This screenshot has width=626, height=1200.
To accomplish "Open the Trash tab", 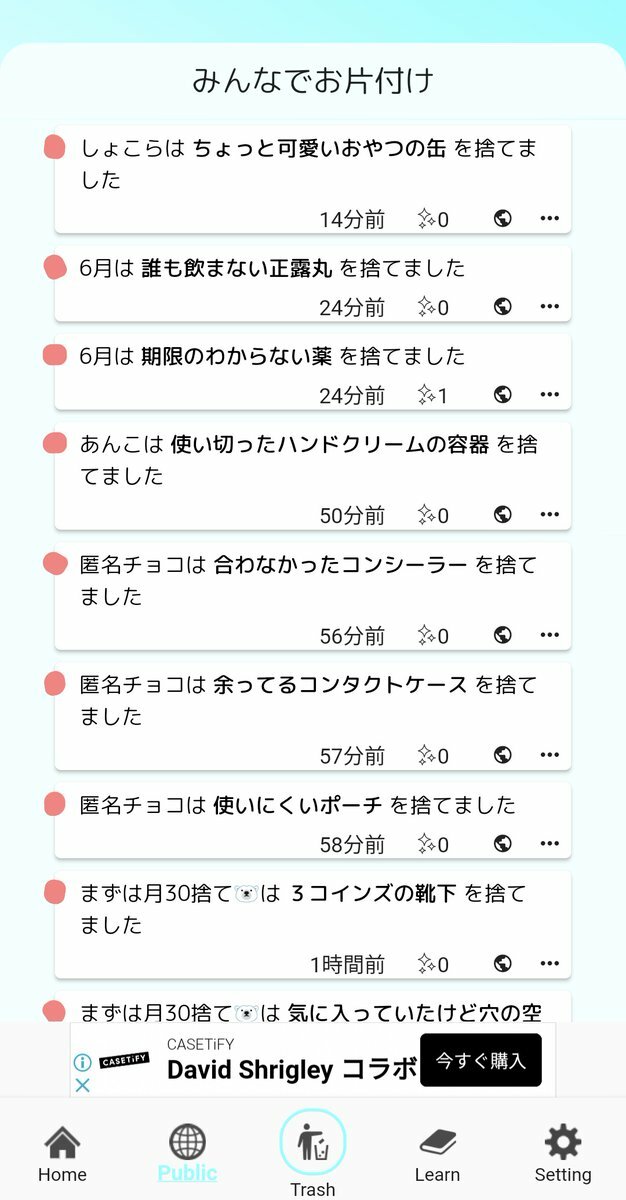I will (312, 1153).
